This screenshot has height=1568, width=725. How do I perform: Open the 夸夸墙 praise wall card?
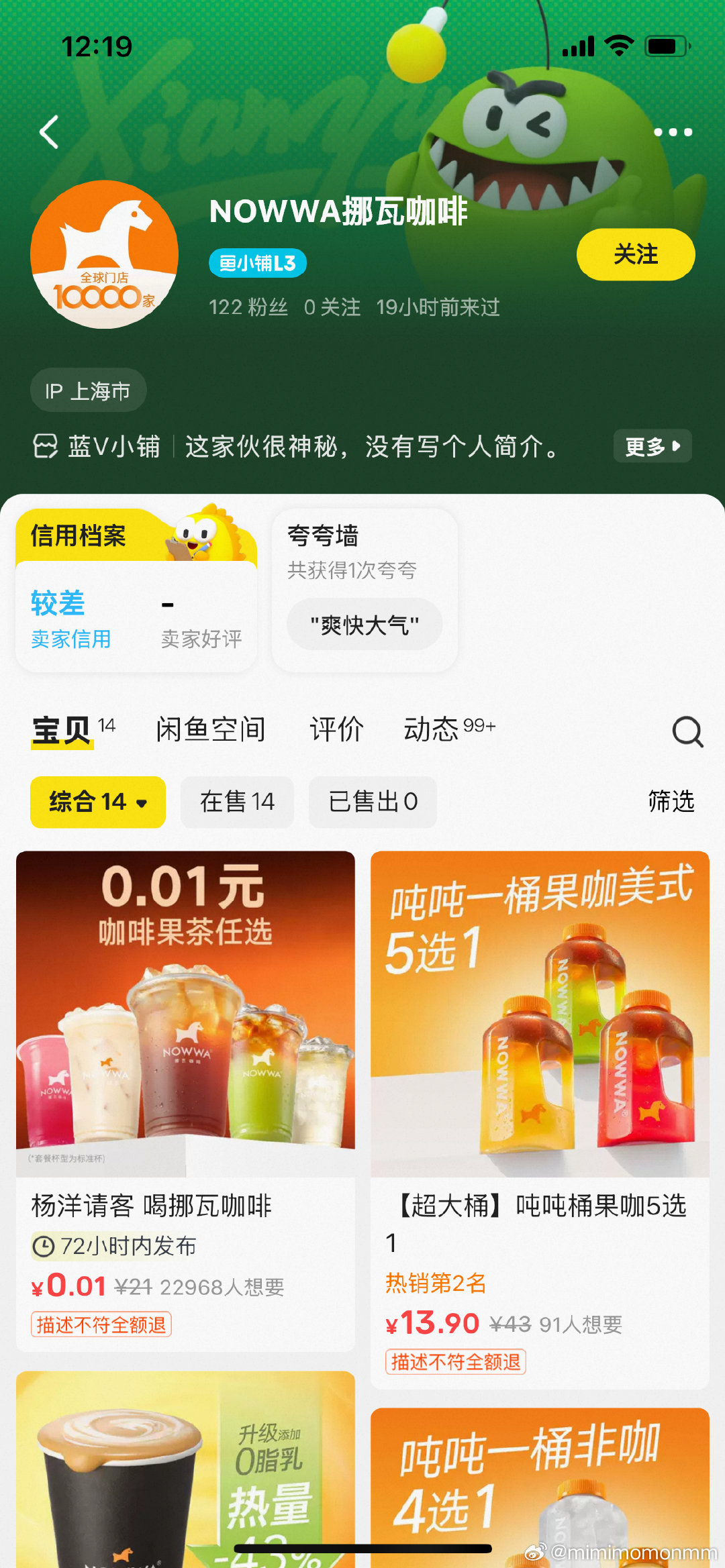point(364,590)
